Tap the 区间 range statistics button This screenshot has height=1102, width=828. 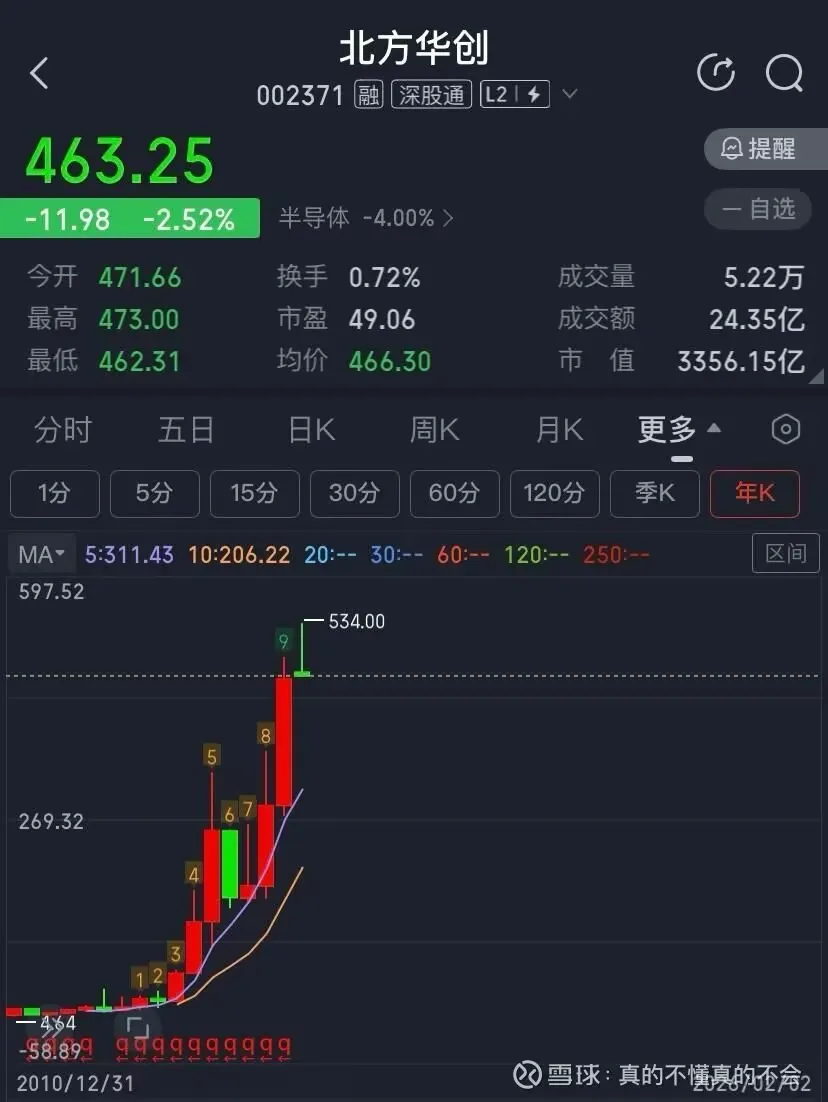(785, 553)
